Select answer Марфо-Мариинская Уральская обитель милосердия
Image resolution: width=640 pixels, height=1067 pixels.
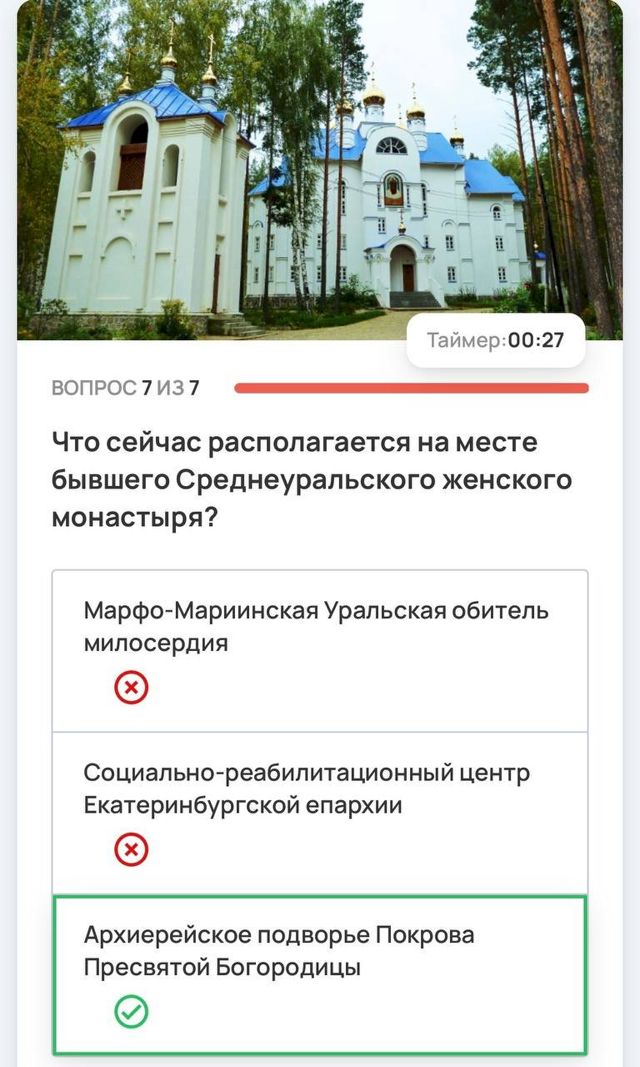coord(318,650)
